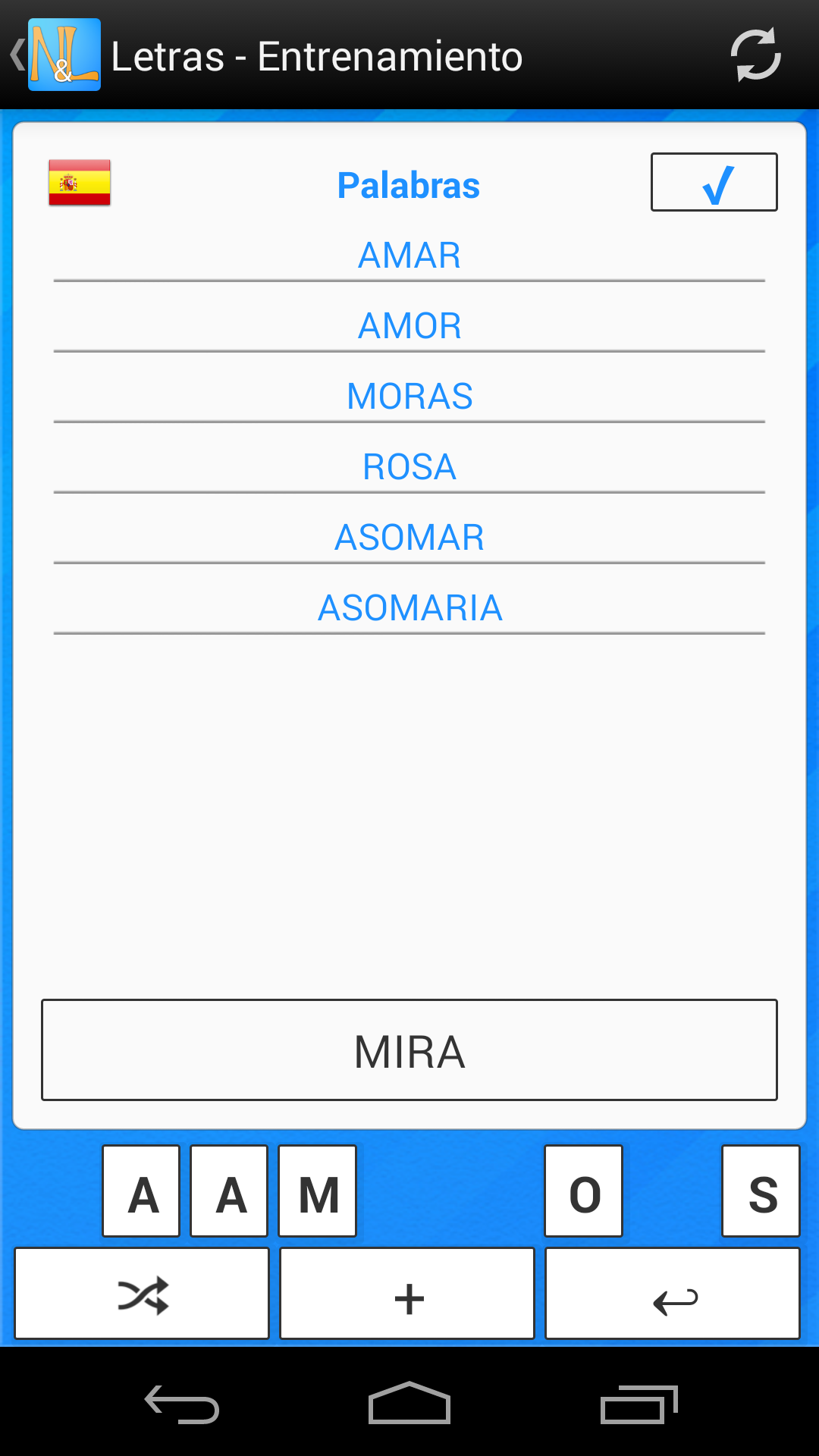This screenshot has height=1456, width=819.
Task: Go back via the app logo
Action: 56,55
